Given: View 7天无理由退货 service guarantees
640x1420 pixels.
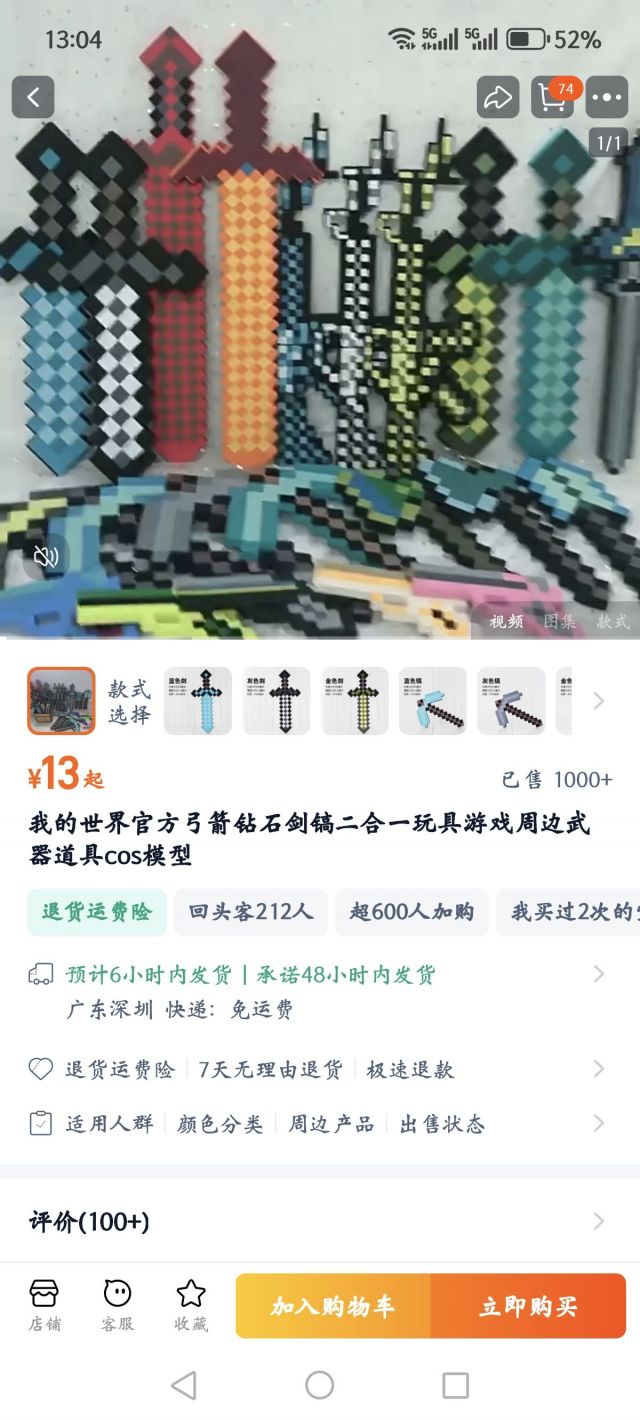Looking at the screenshot, I should 270,1070.
